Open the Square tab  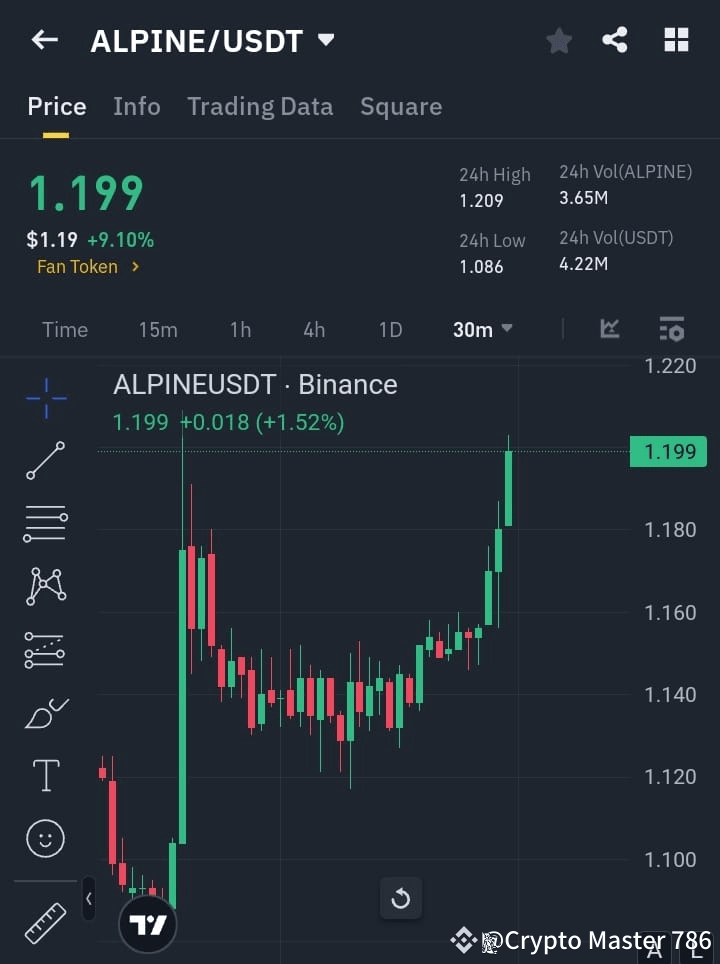click(400, 106)
